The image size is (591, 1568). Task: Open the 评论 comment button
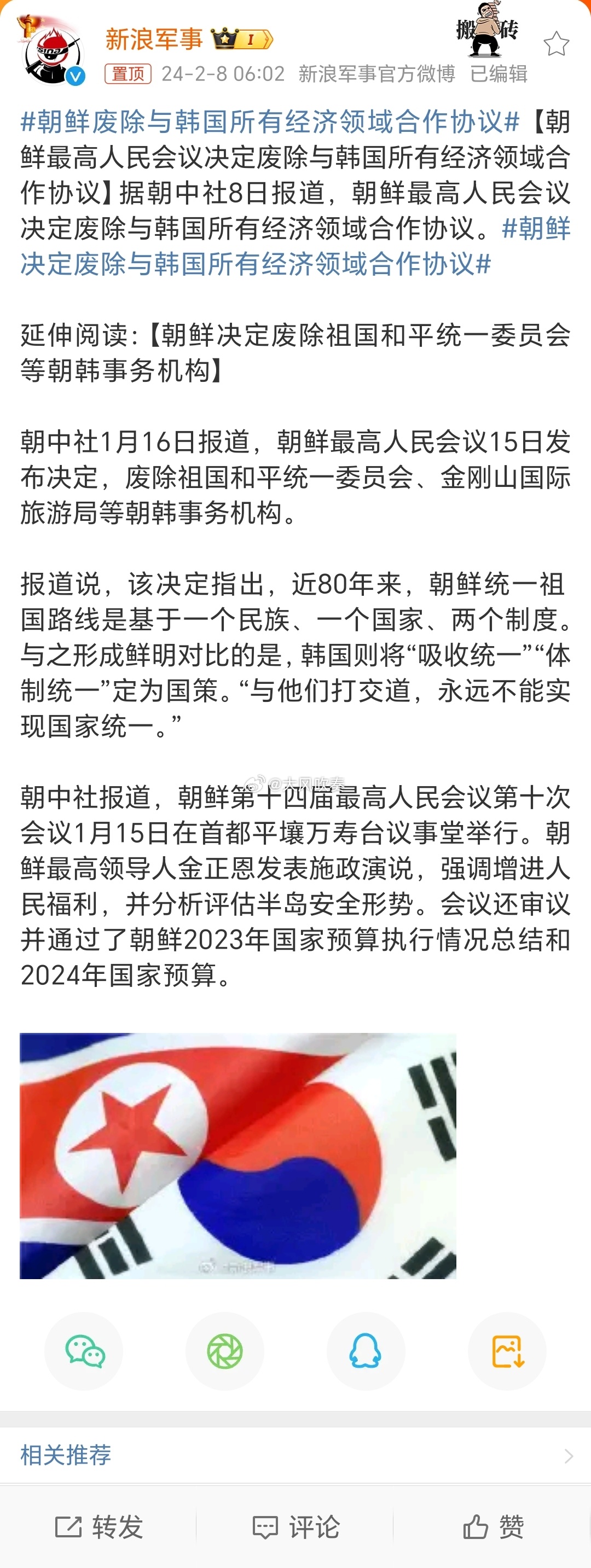click(296, 1526)
